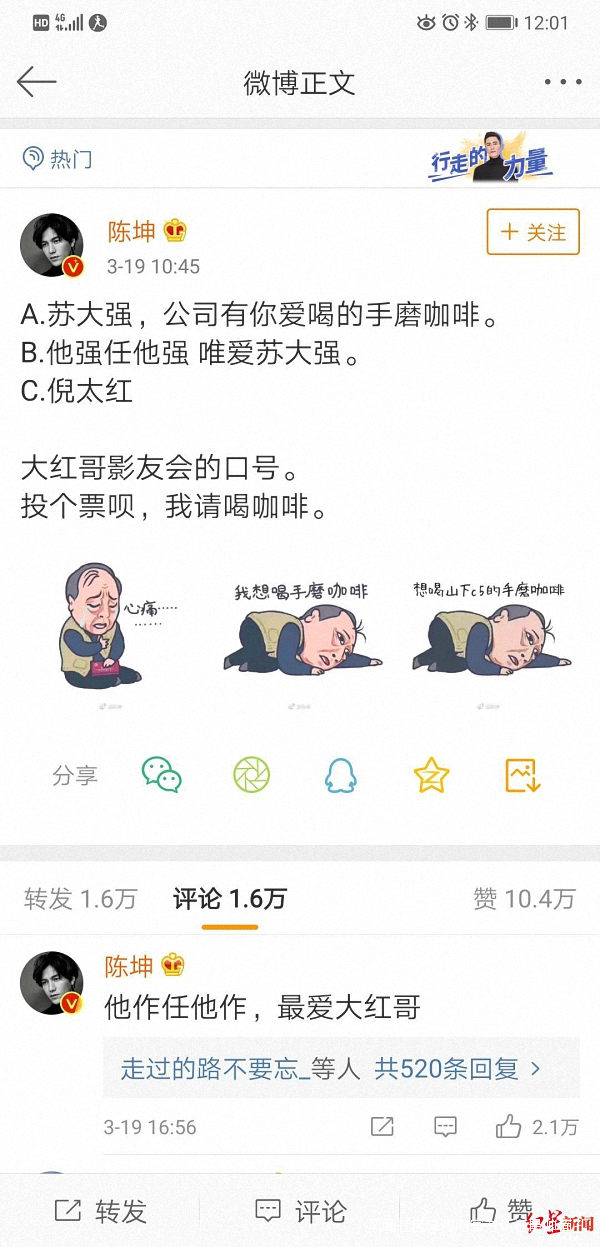
Task: Follow 陈坤 with the 关注 button
Action: click(x=533, y=232)
